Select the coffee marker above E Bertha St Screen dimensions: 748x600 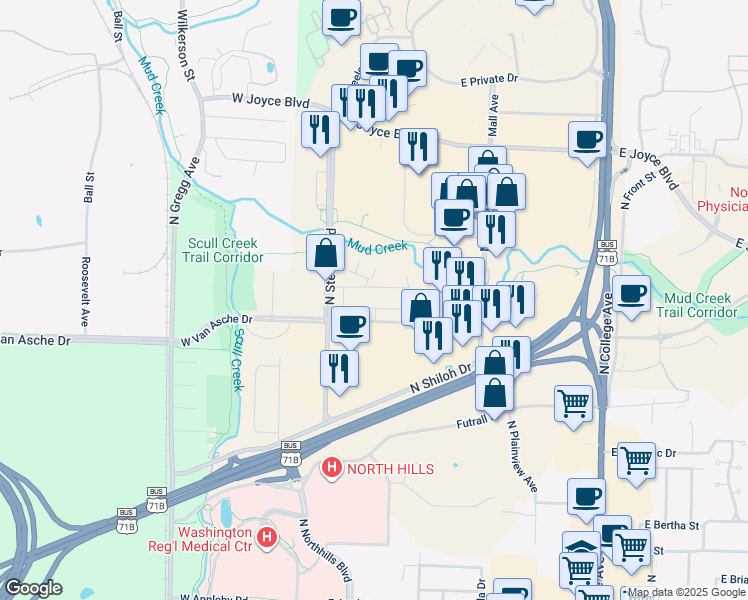pyautogui.click(x=586, y=497)
